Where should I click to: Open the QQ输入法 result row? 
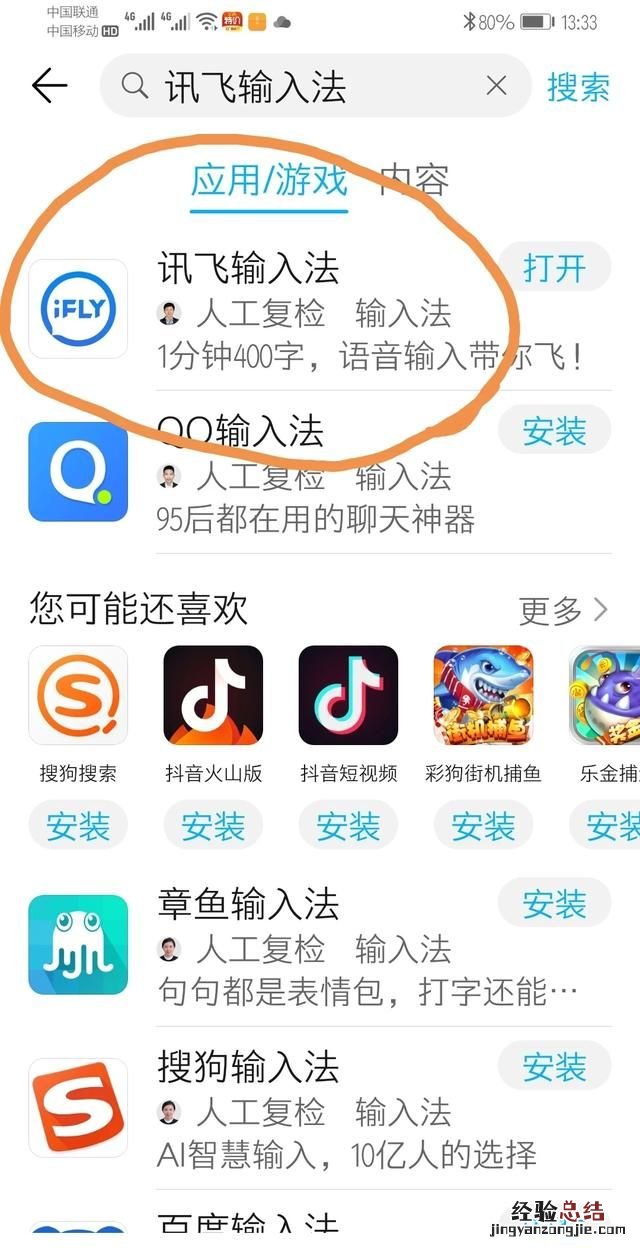[x=300, y=475]
